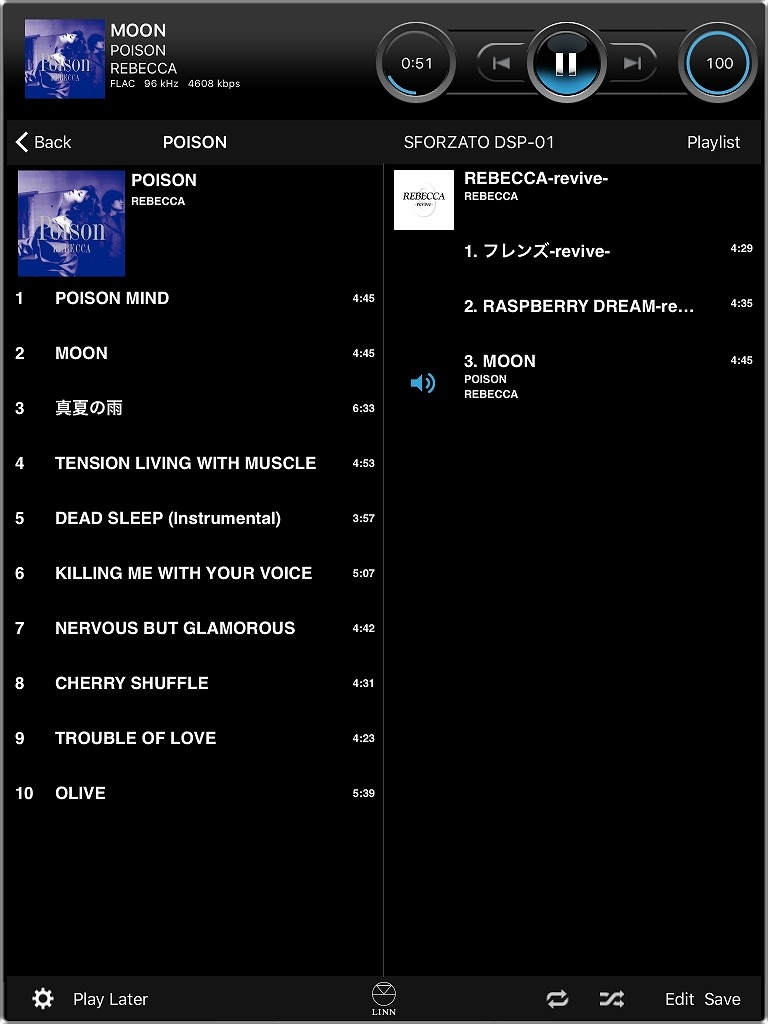Save the current playlist
Viewport: 768px width, 1024px height.
coord(722,998)
